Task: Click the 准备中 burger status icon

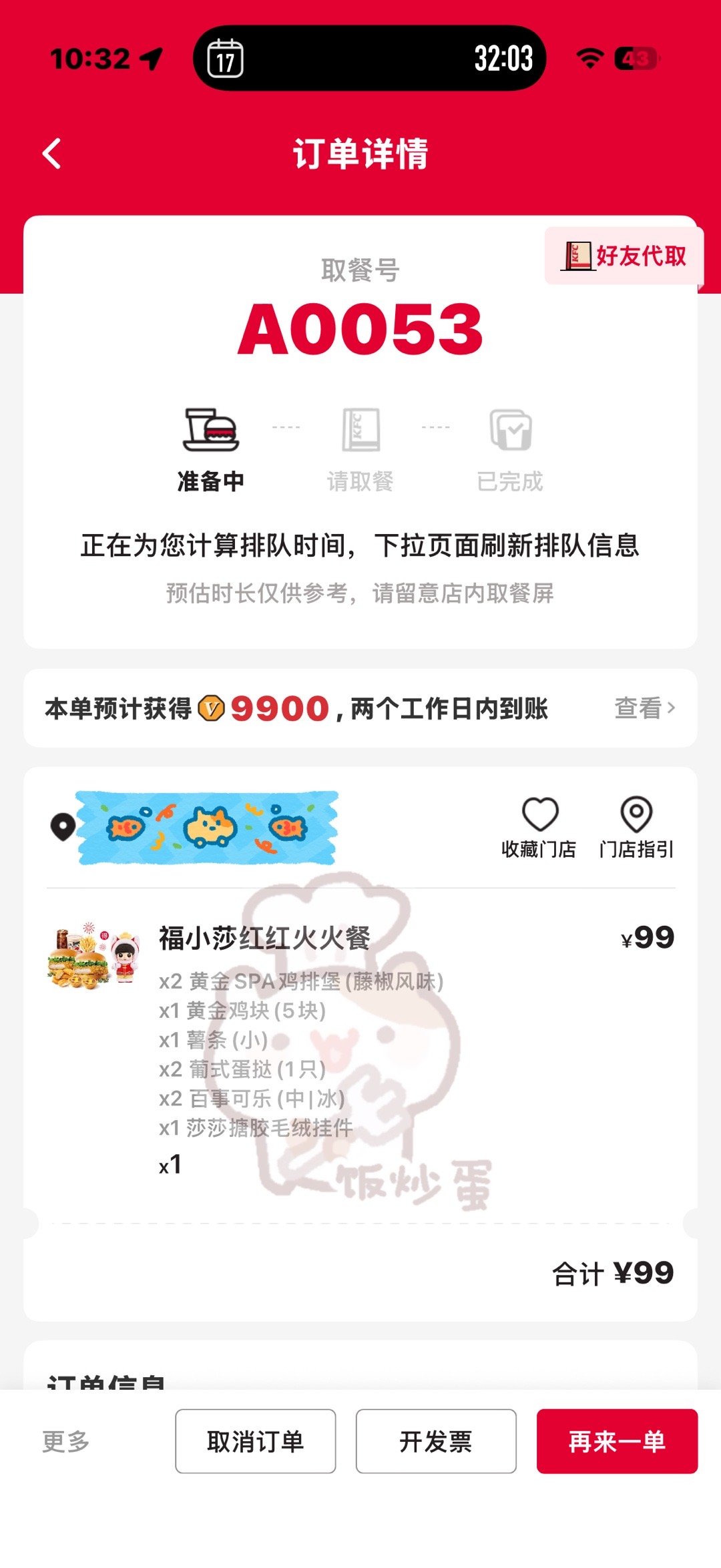Action: (212, 431)
